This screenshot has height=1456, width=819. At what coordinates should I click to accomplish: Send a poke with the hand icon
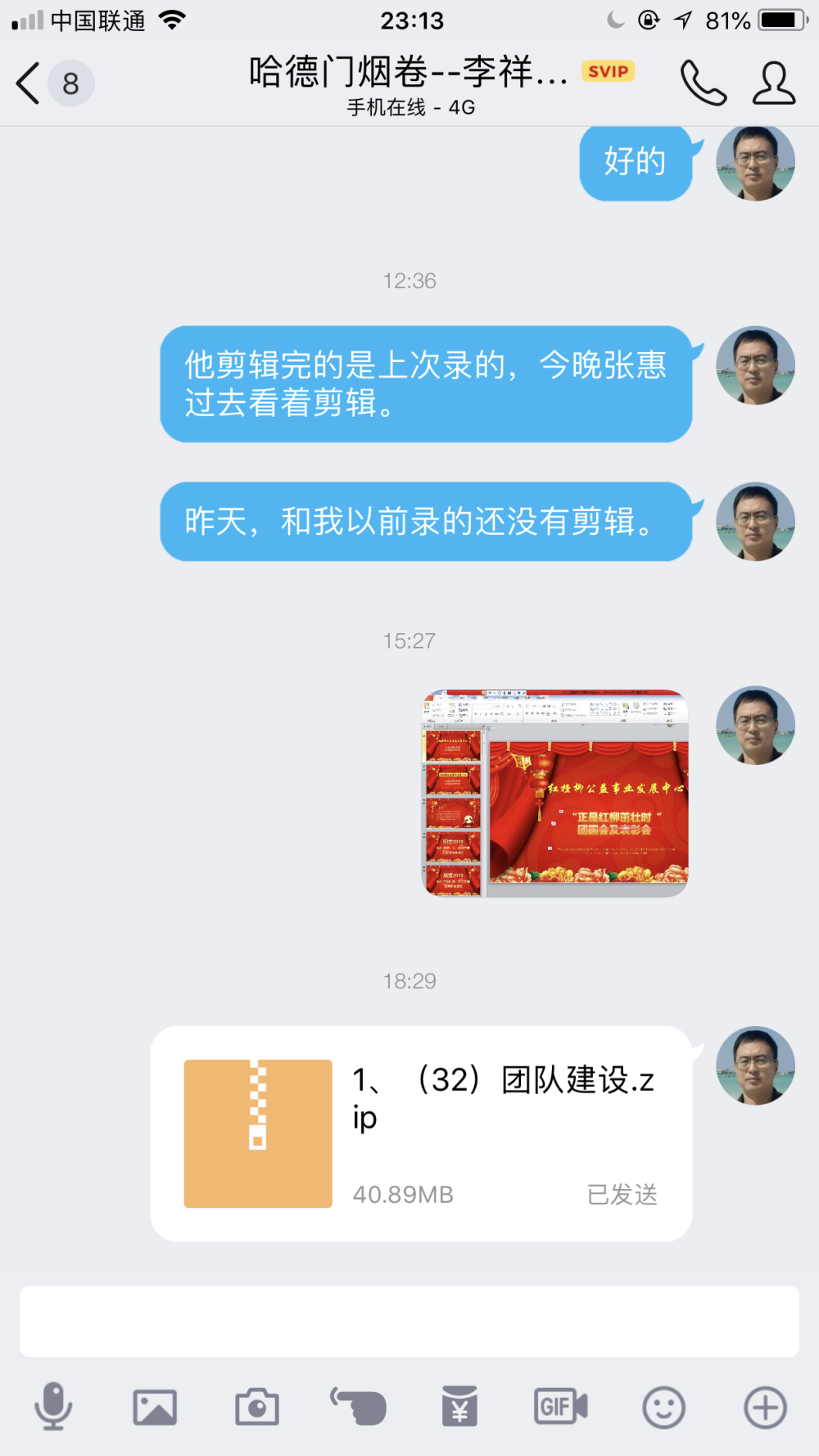click(359, 1407)
